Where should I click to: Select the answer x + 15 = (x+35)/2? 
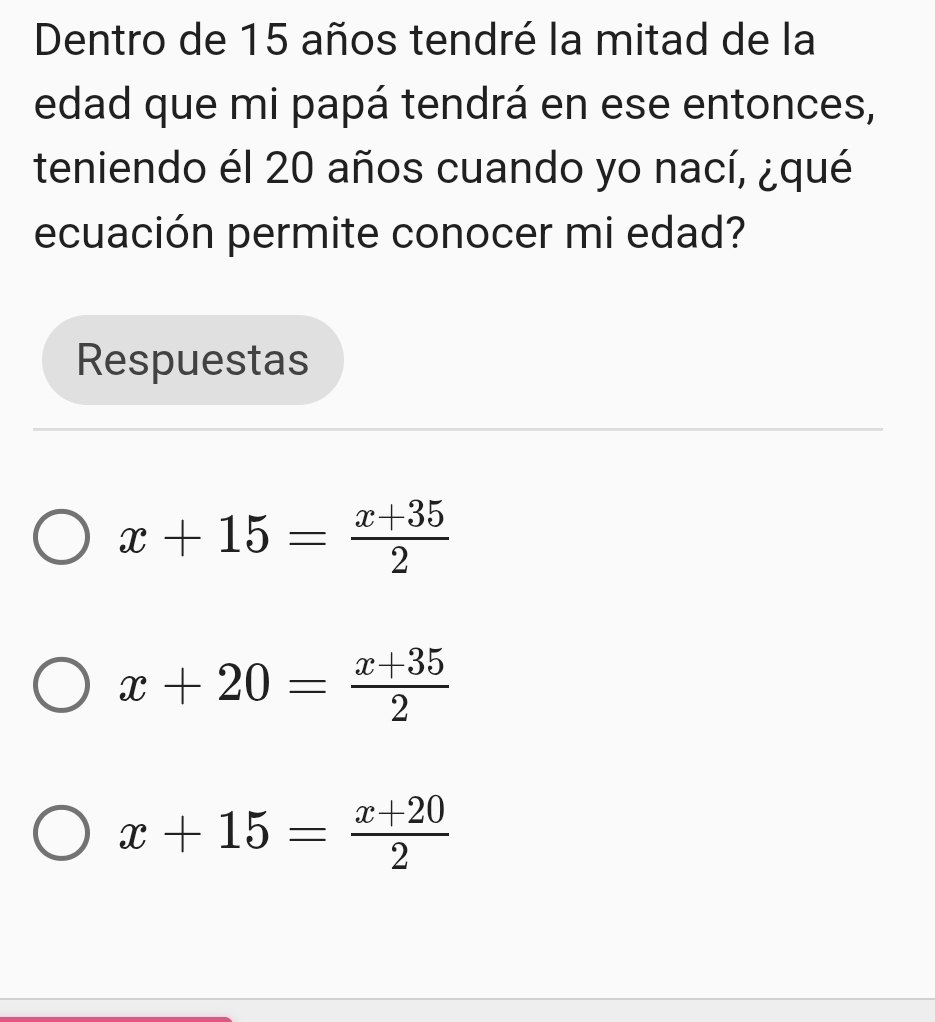point(62,540)
